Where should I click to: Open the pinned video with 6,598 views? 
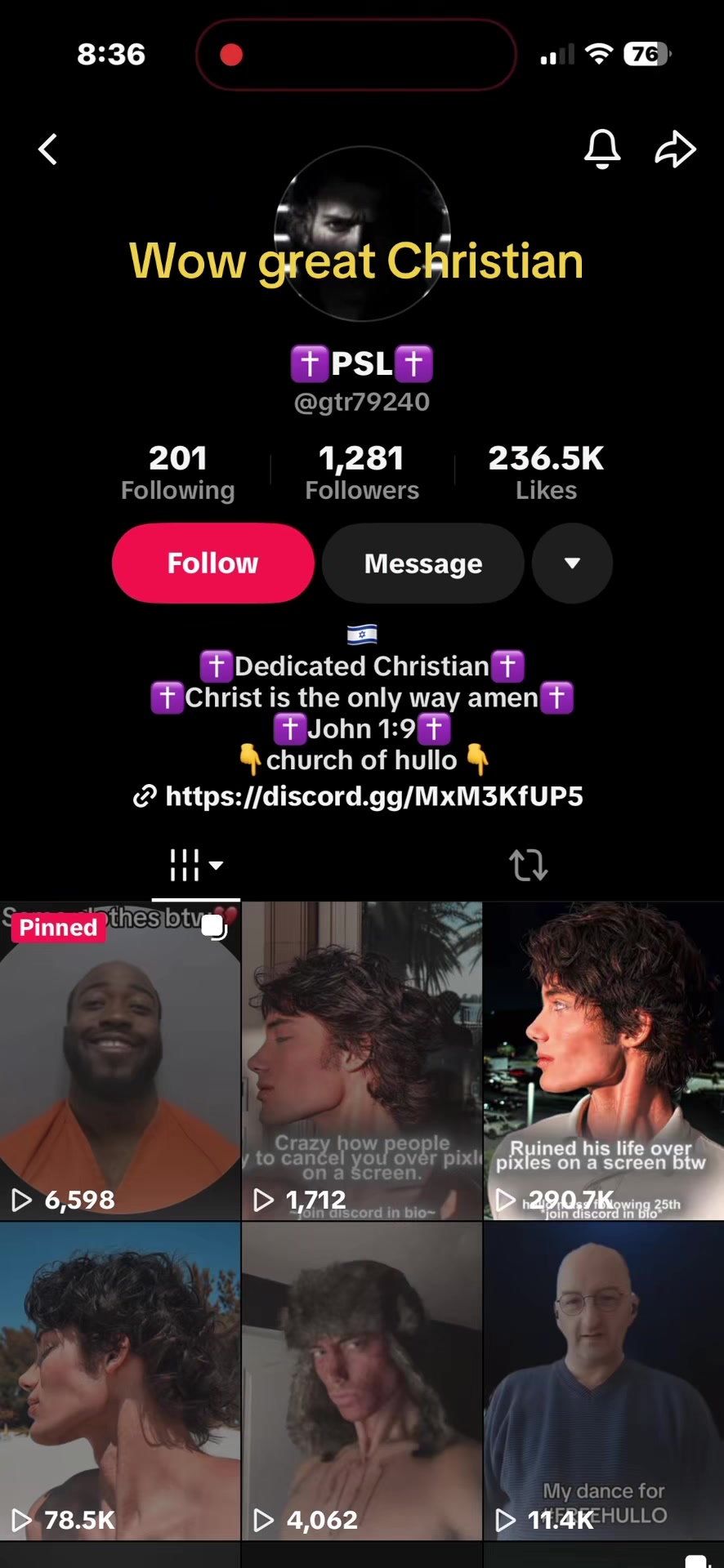(120, 1061)
